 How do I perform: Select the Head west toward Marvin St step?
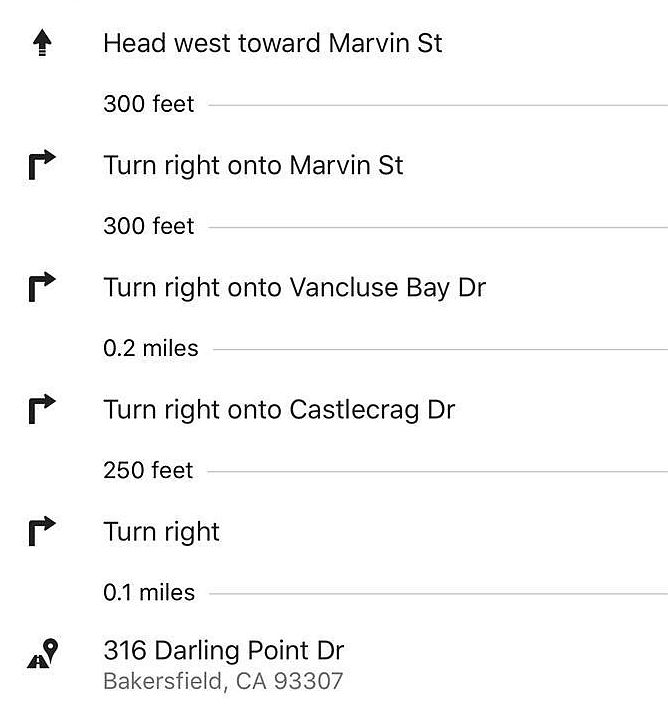272,44
